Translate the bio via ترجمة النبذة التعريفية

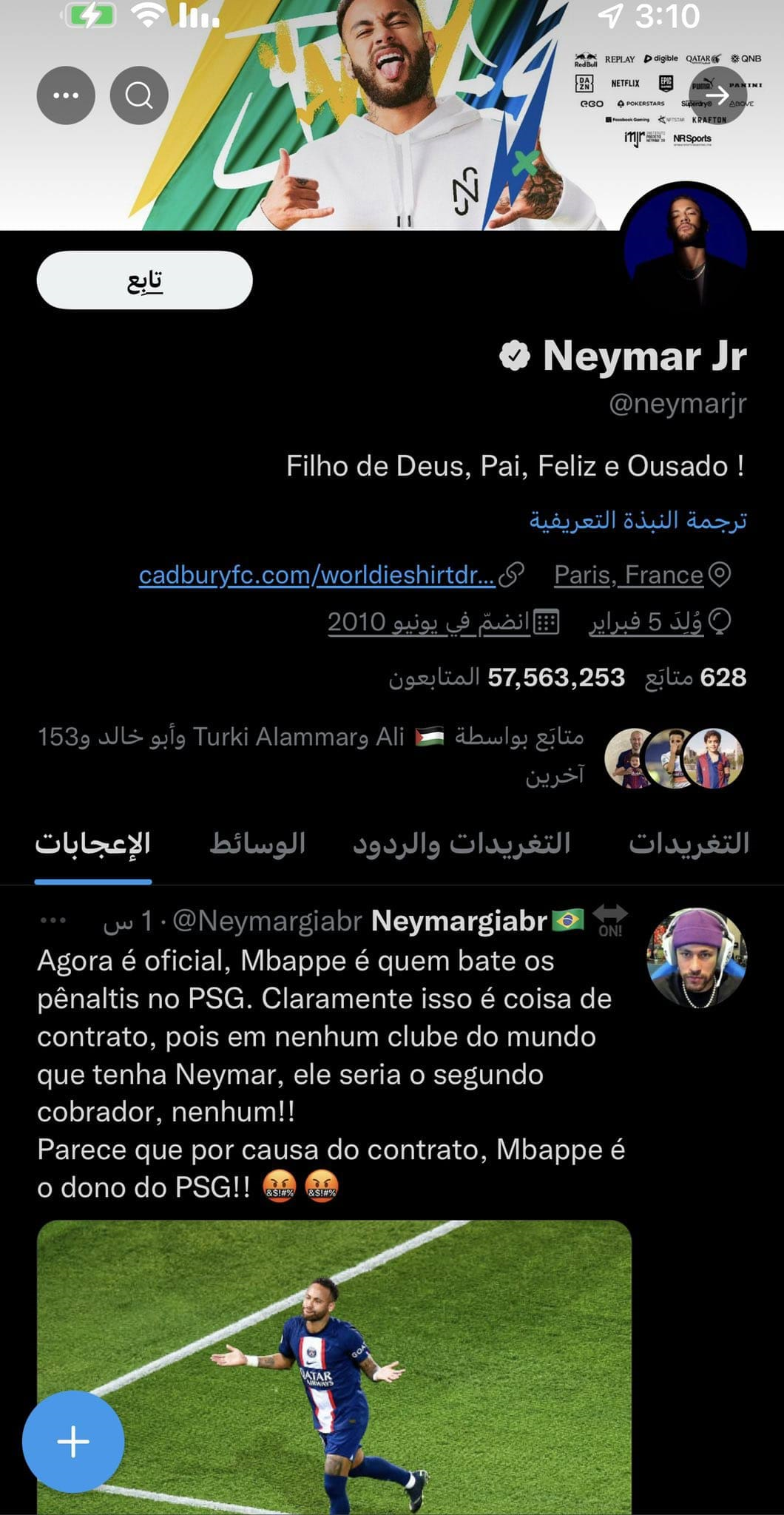click(638, 520)
